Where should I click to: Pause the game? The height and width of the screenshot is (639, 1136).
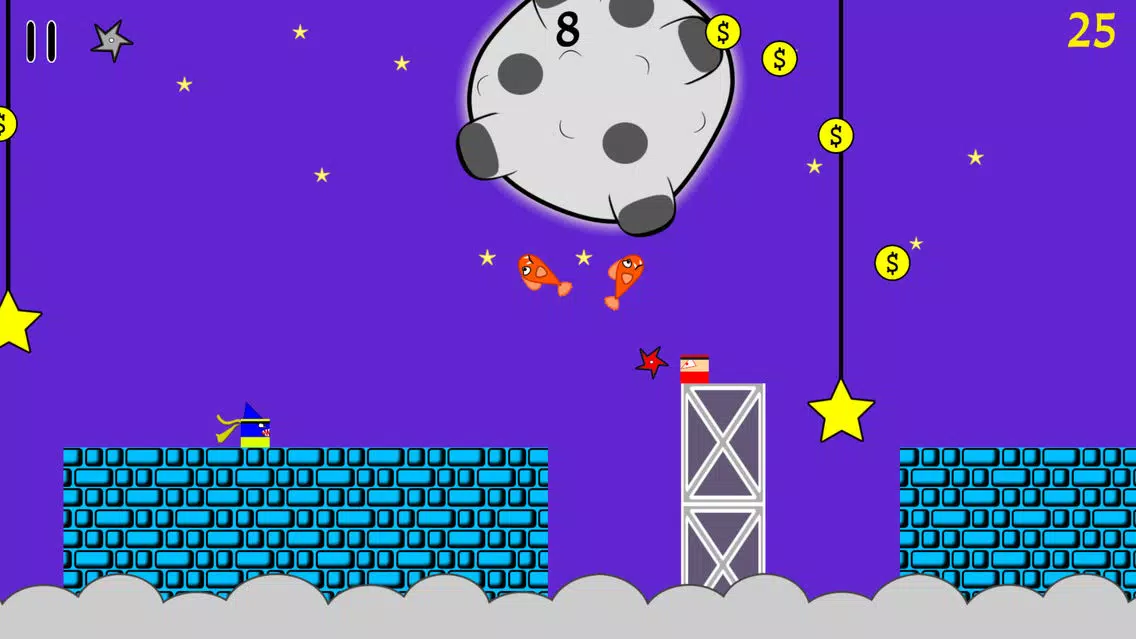tap(41, 41)
